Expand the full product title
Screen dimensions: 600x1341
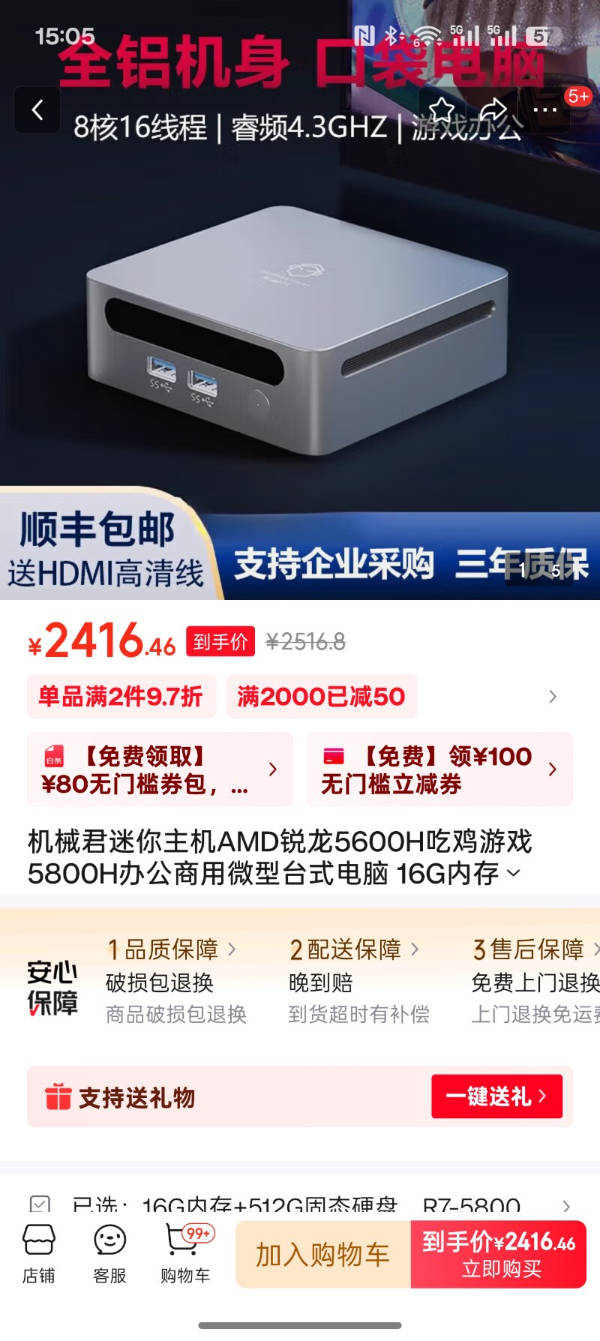[x=513, y=874]
